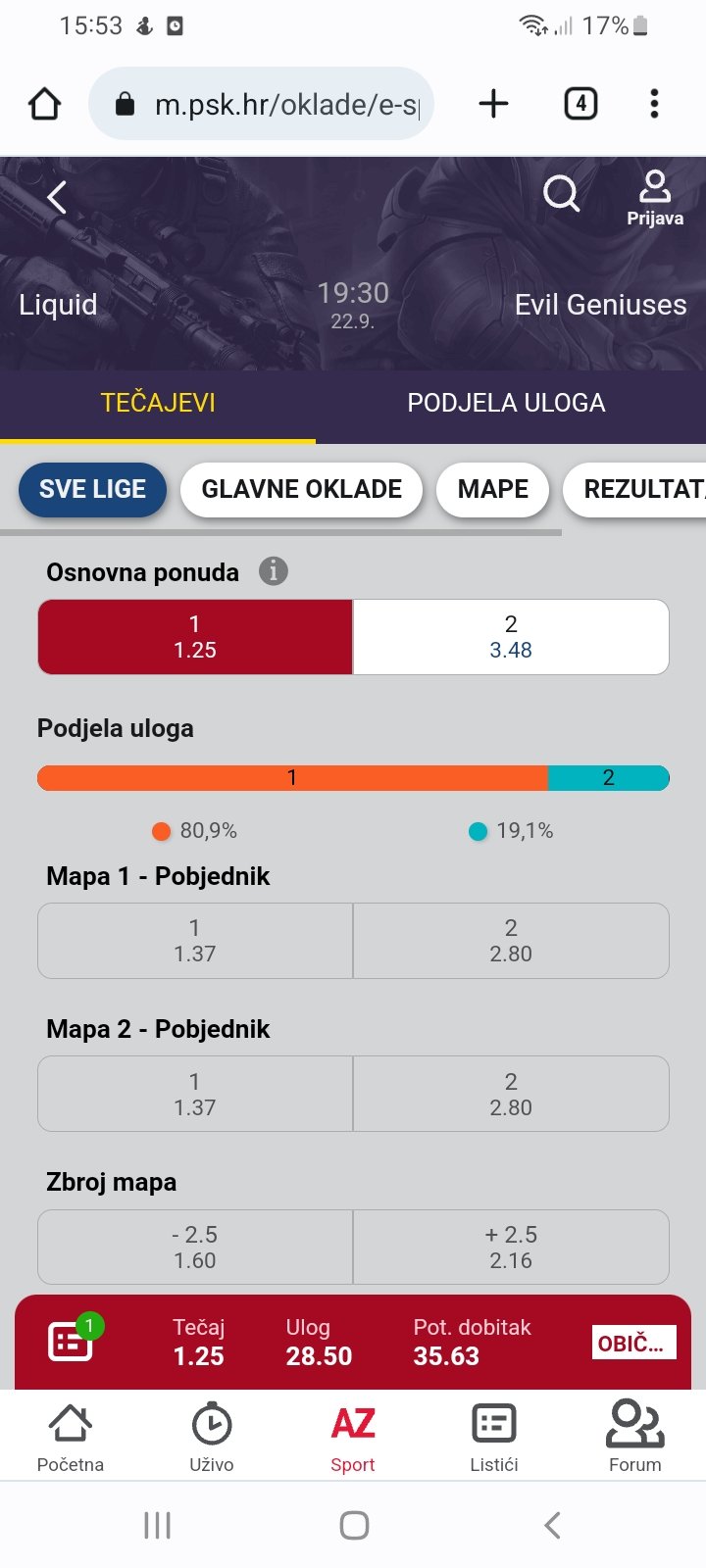
Task: Choose Mapa 1 winner odds 2.80
Action: (510, 941)
